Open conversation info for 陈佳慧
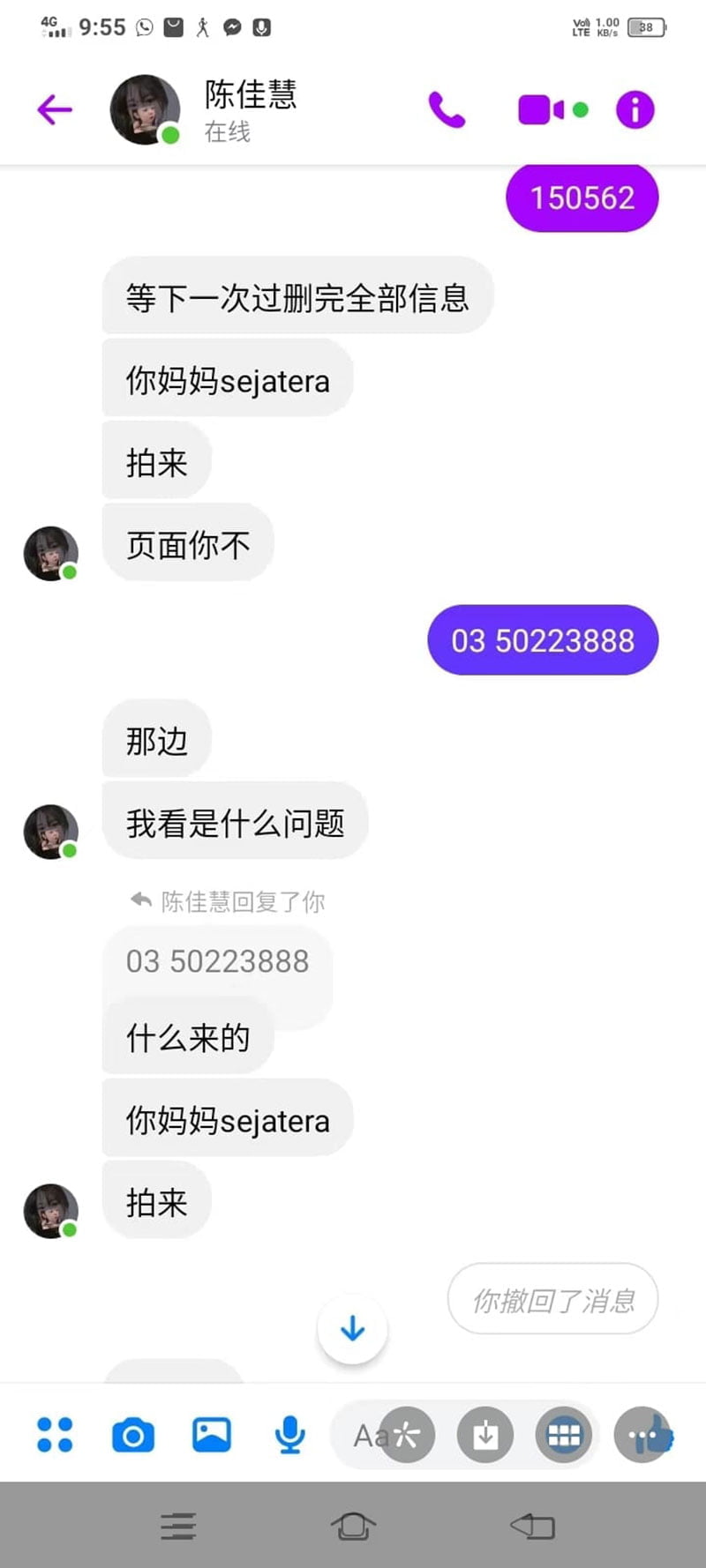The image size is (706, 1568). click(635, 110)
